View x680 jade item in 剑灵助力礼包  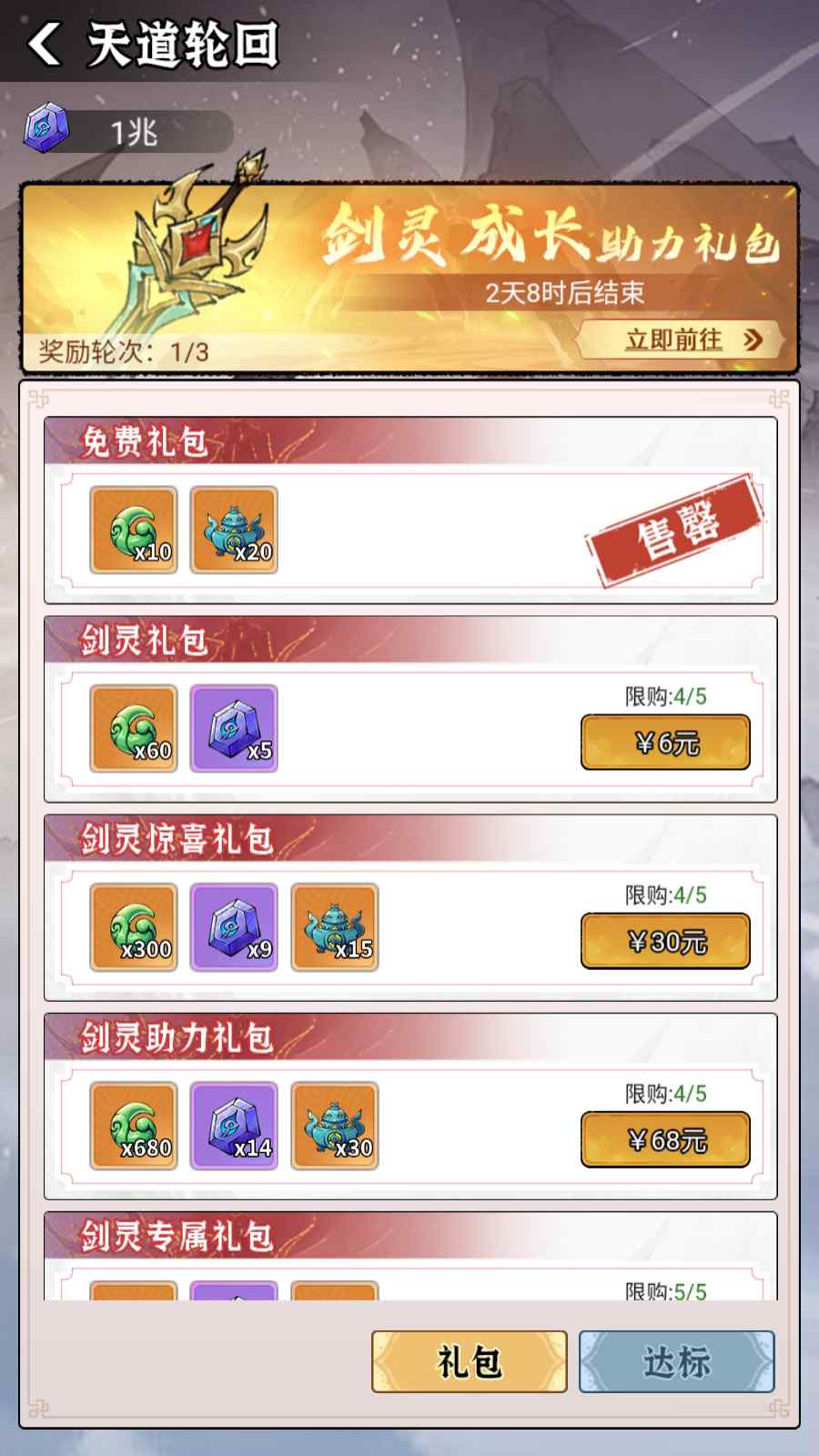[134, 1126]
